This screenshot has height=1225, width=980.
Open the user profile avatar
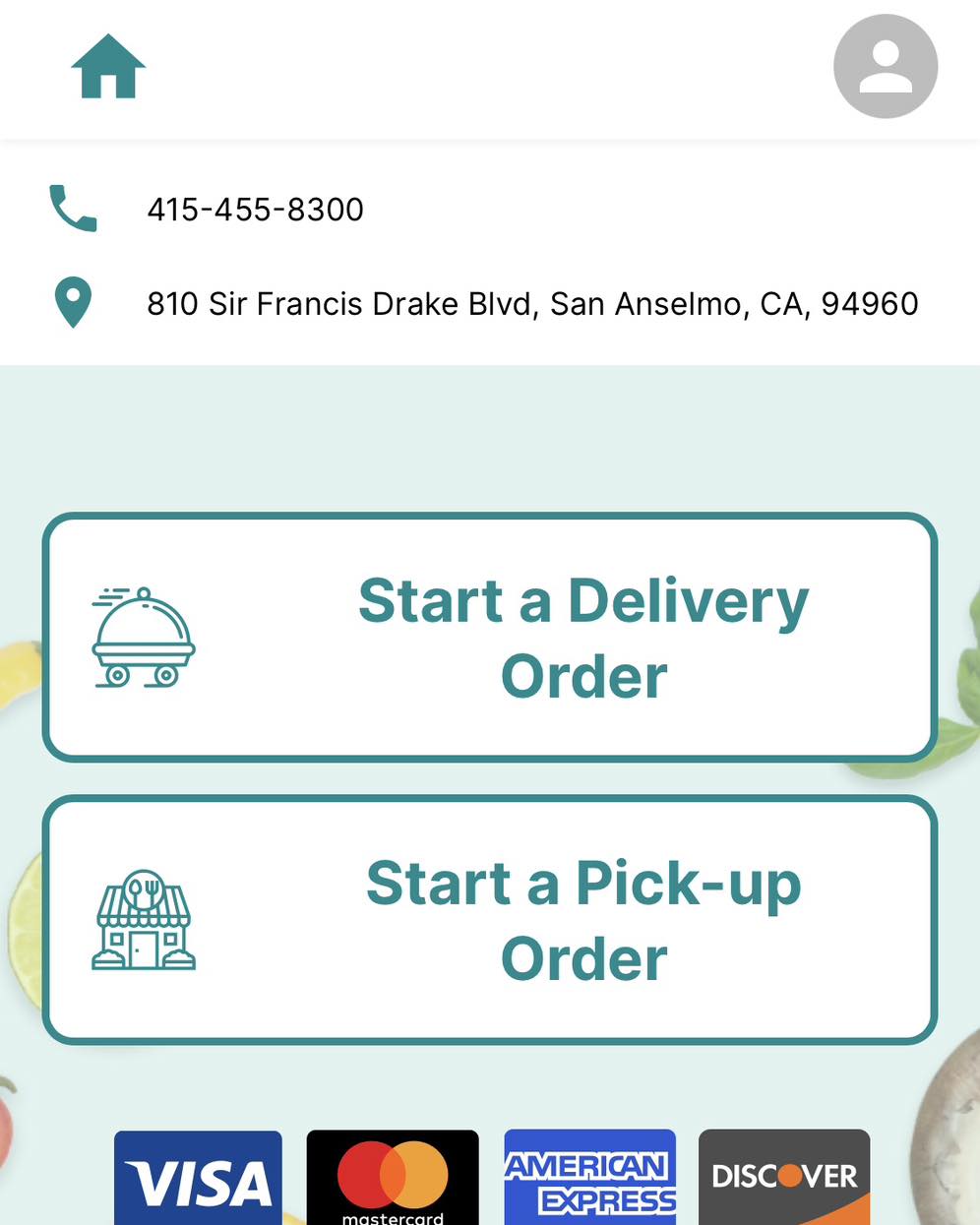pyautogui.click(x=885, y=67)
